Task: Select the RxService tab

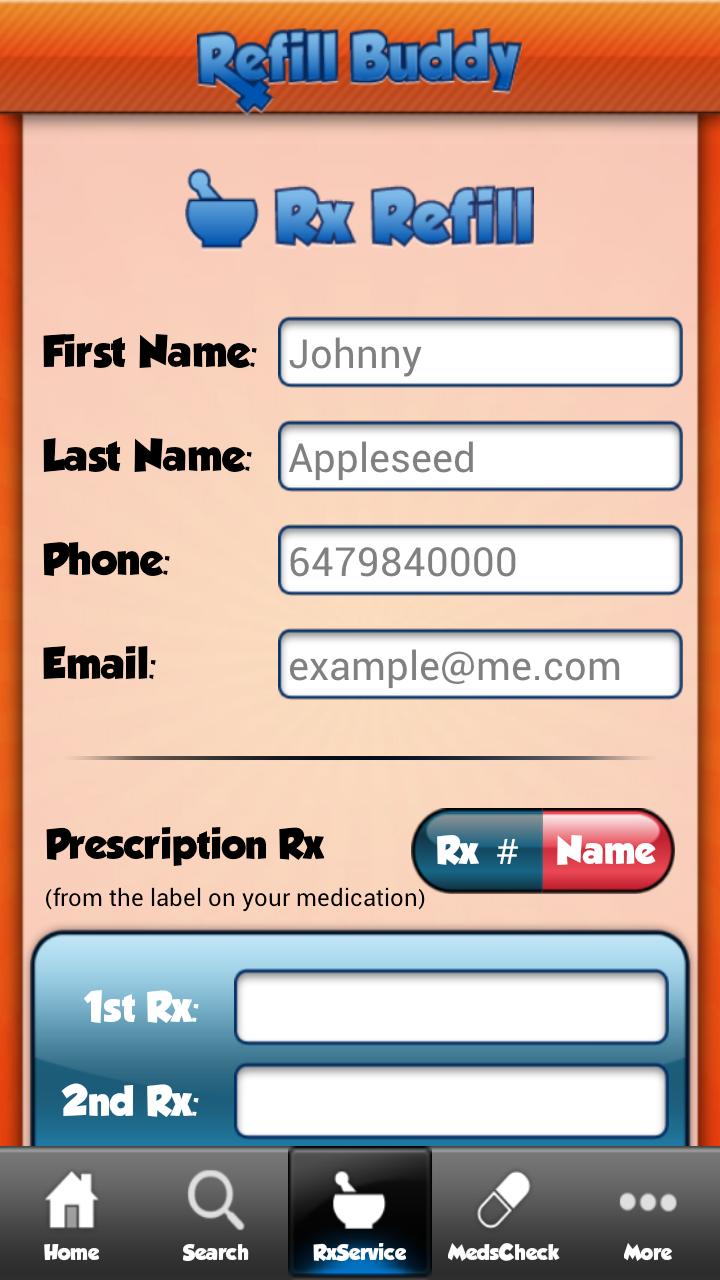Action: click(x=360, y=1214)
